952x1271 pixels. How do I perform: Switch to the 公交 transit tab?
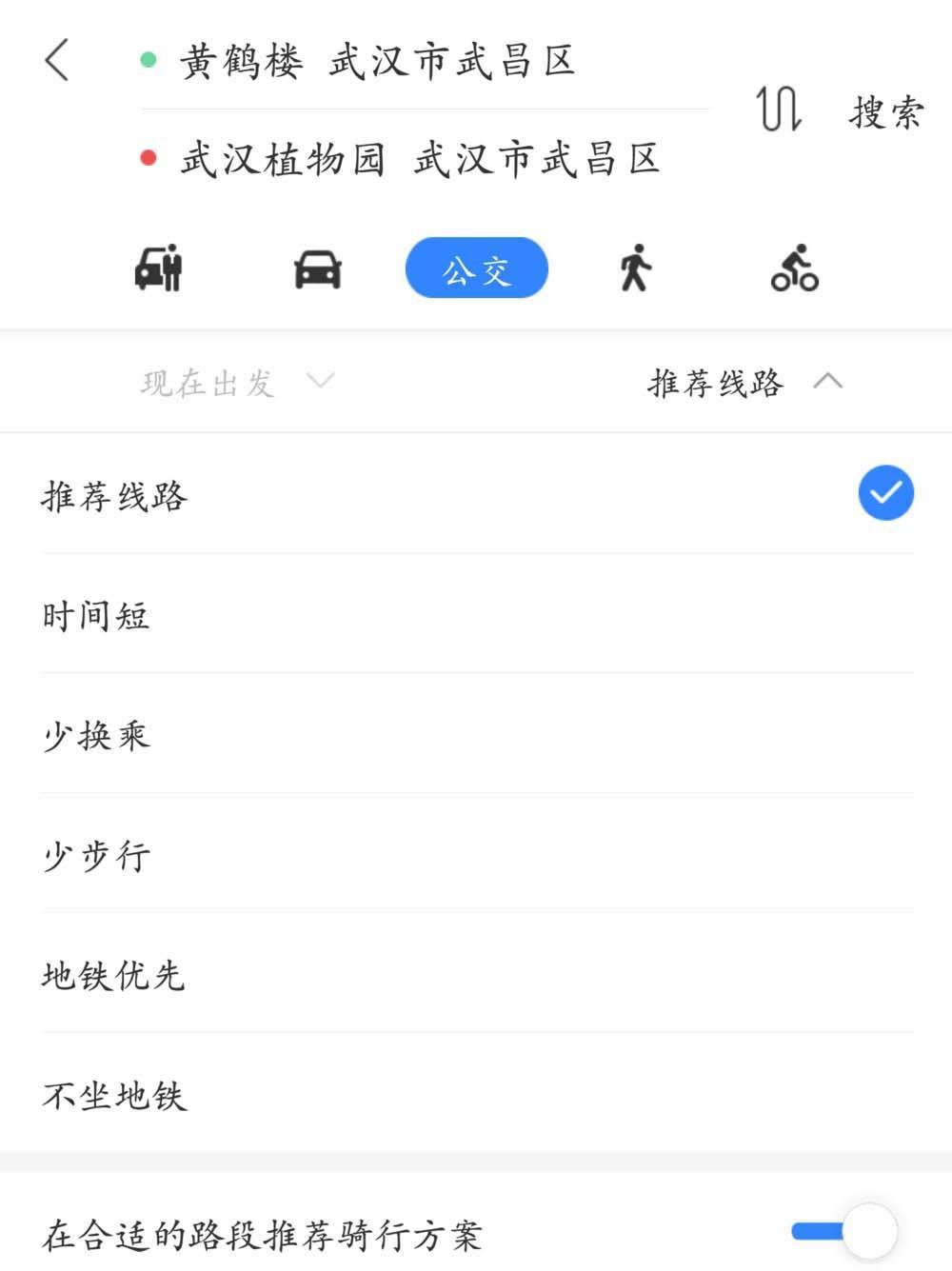476,268
